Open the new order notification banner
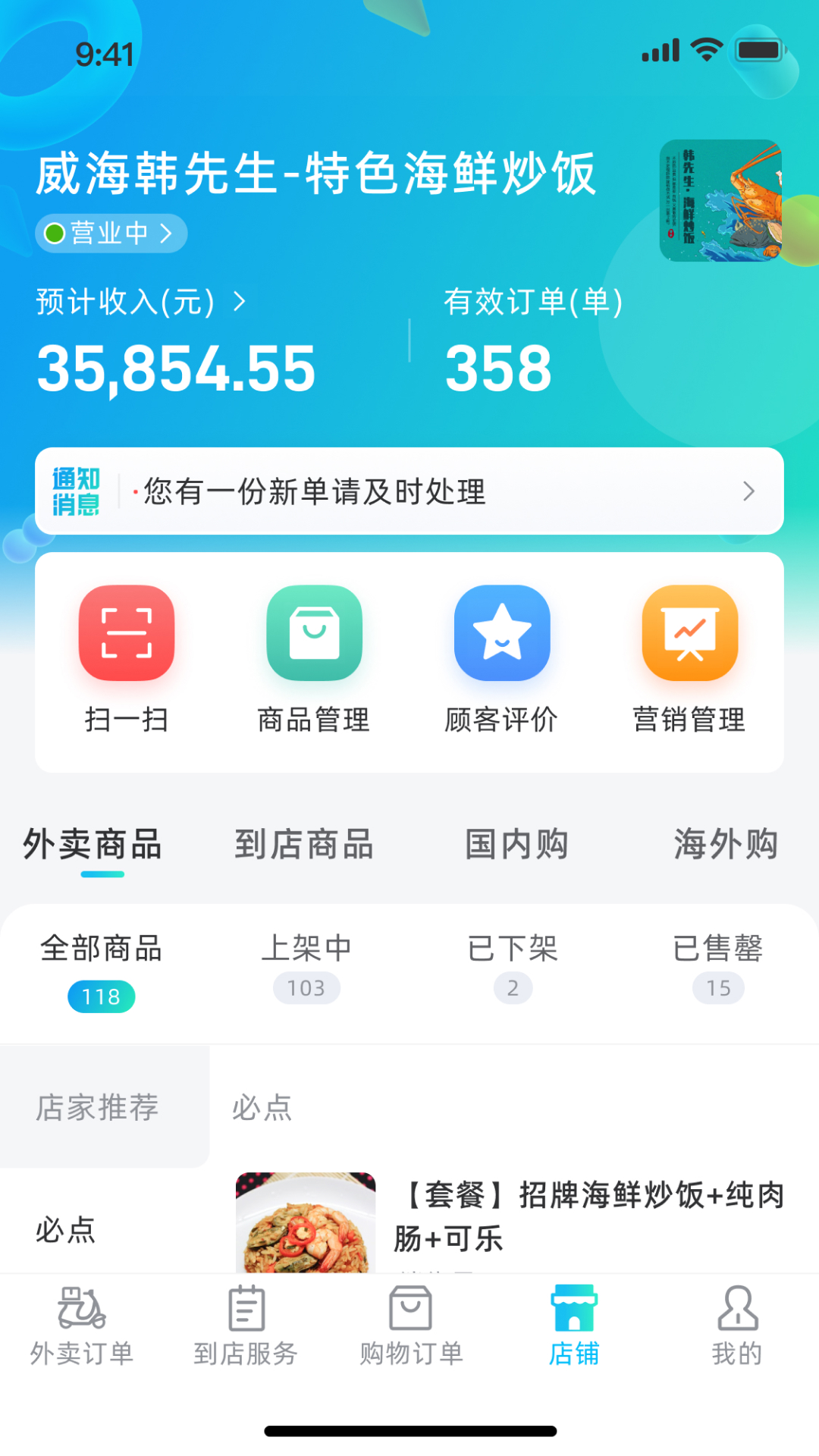Screen dimensions: 819x1456 coord(409,491)
